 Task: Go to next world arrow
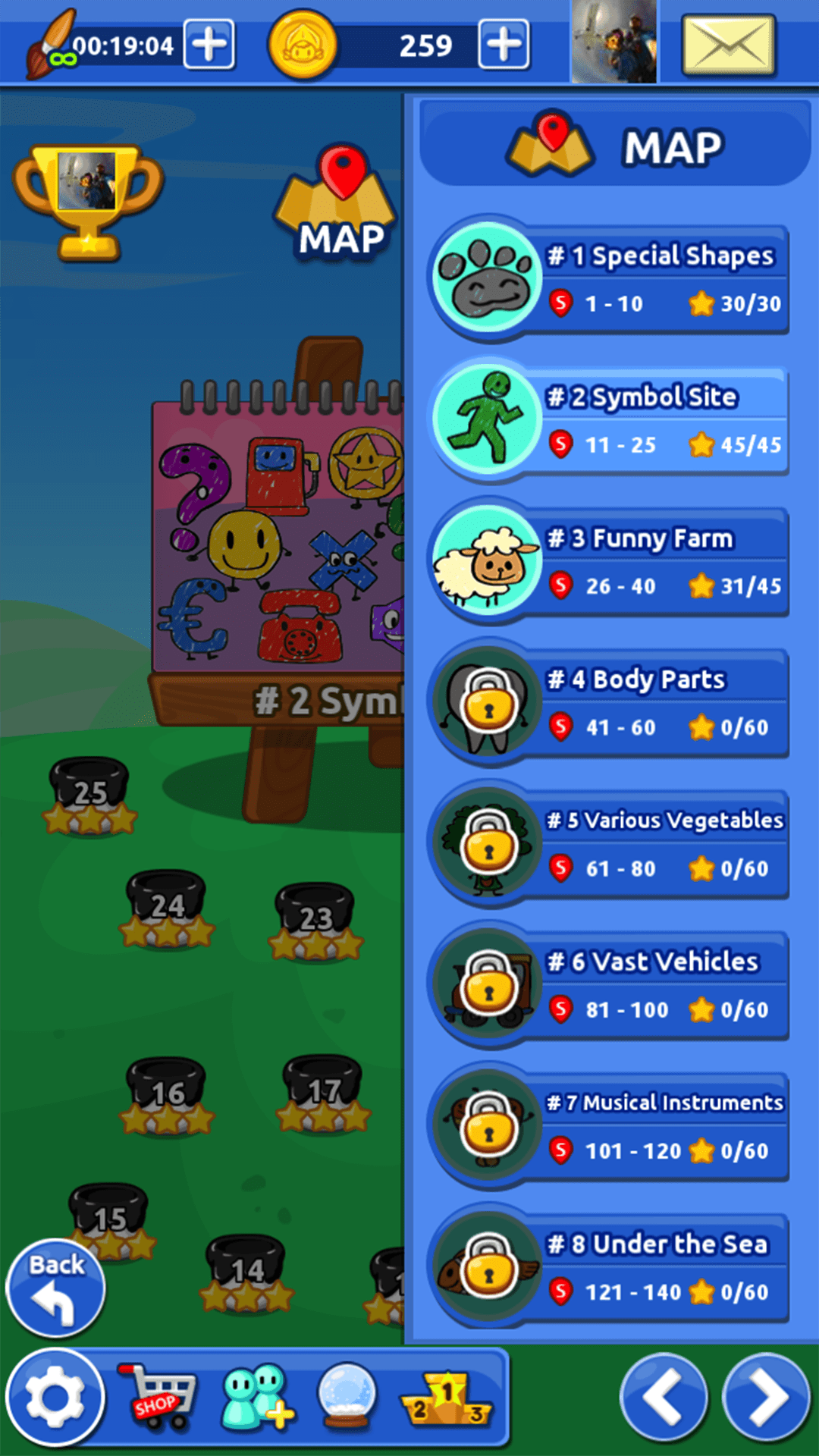point(766,1397)
